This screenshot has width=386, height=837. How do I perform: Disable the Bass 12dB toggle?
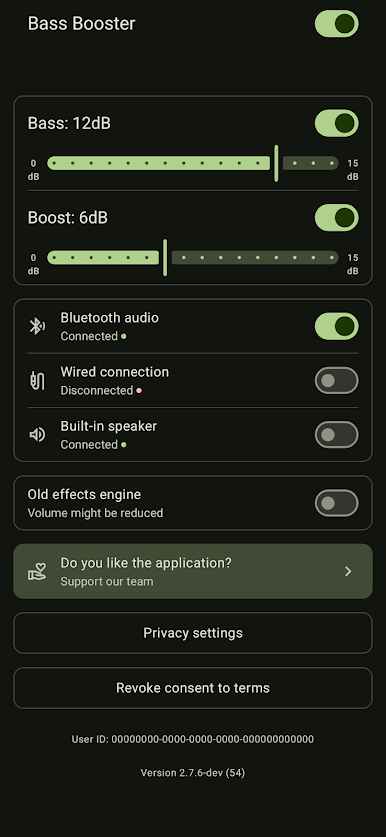click(336, 123)
